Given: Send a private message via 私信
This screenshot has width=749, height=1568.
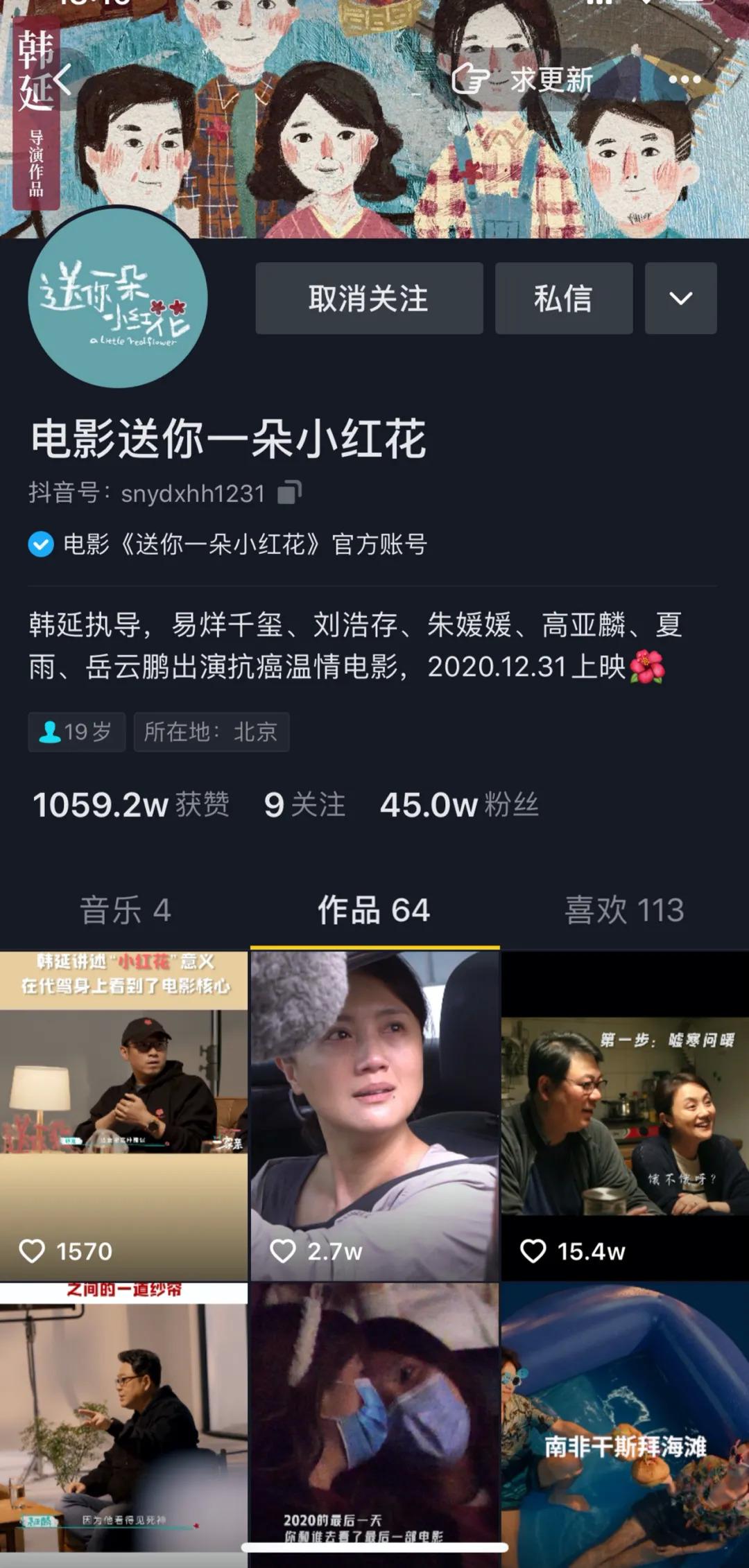Looking at the screenshot, I should 563,299.
